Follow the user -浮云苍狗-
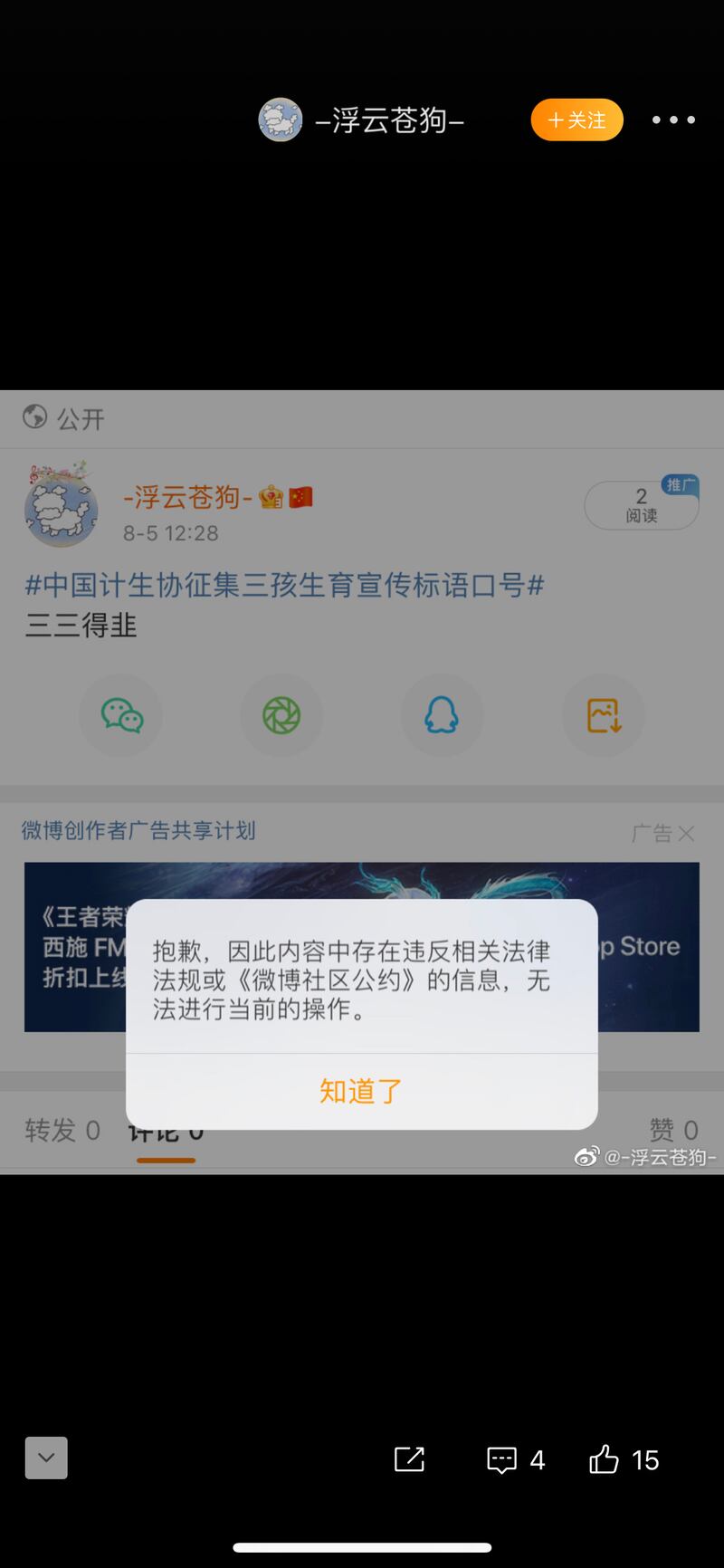This screenshot has width=724, height=1568. click(576, 120)
